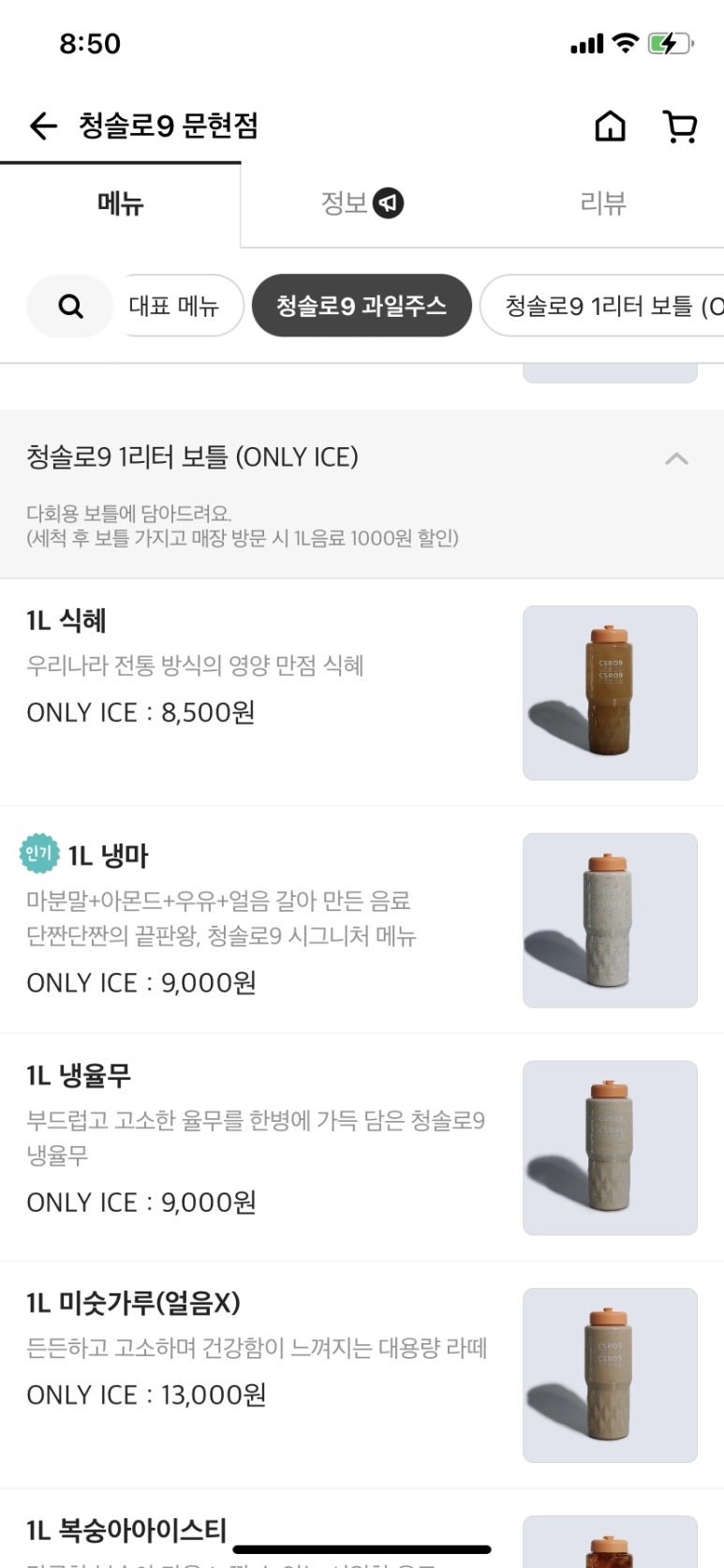Screen dimensions: 724x1568
Task: Switch to the 리뷰 tab
Action: [x=602, y=203]
